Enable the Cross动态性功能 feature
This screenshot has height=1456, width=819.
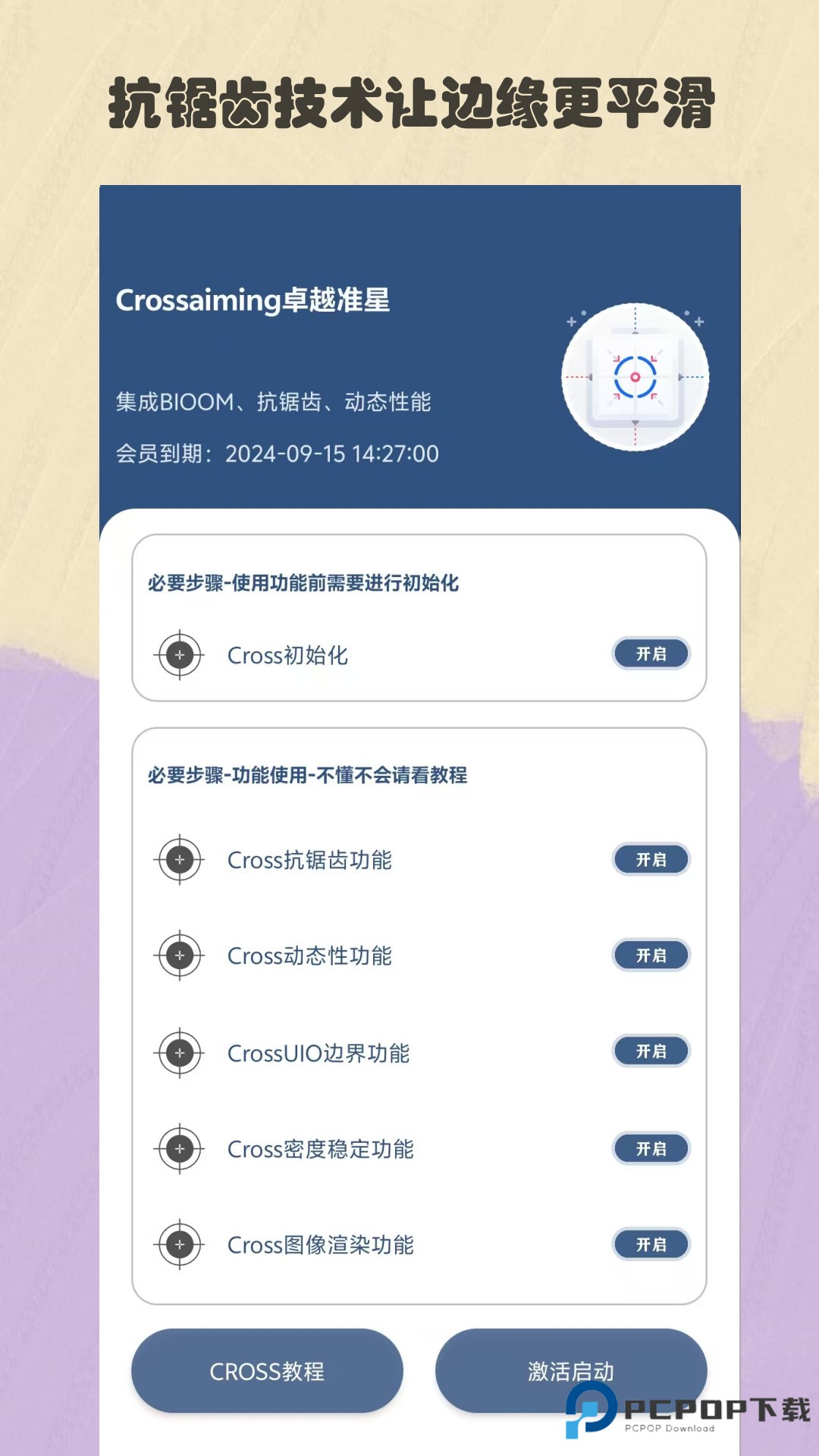click(651, 955)
